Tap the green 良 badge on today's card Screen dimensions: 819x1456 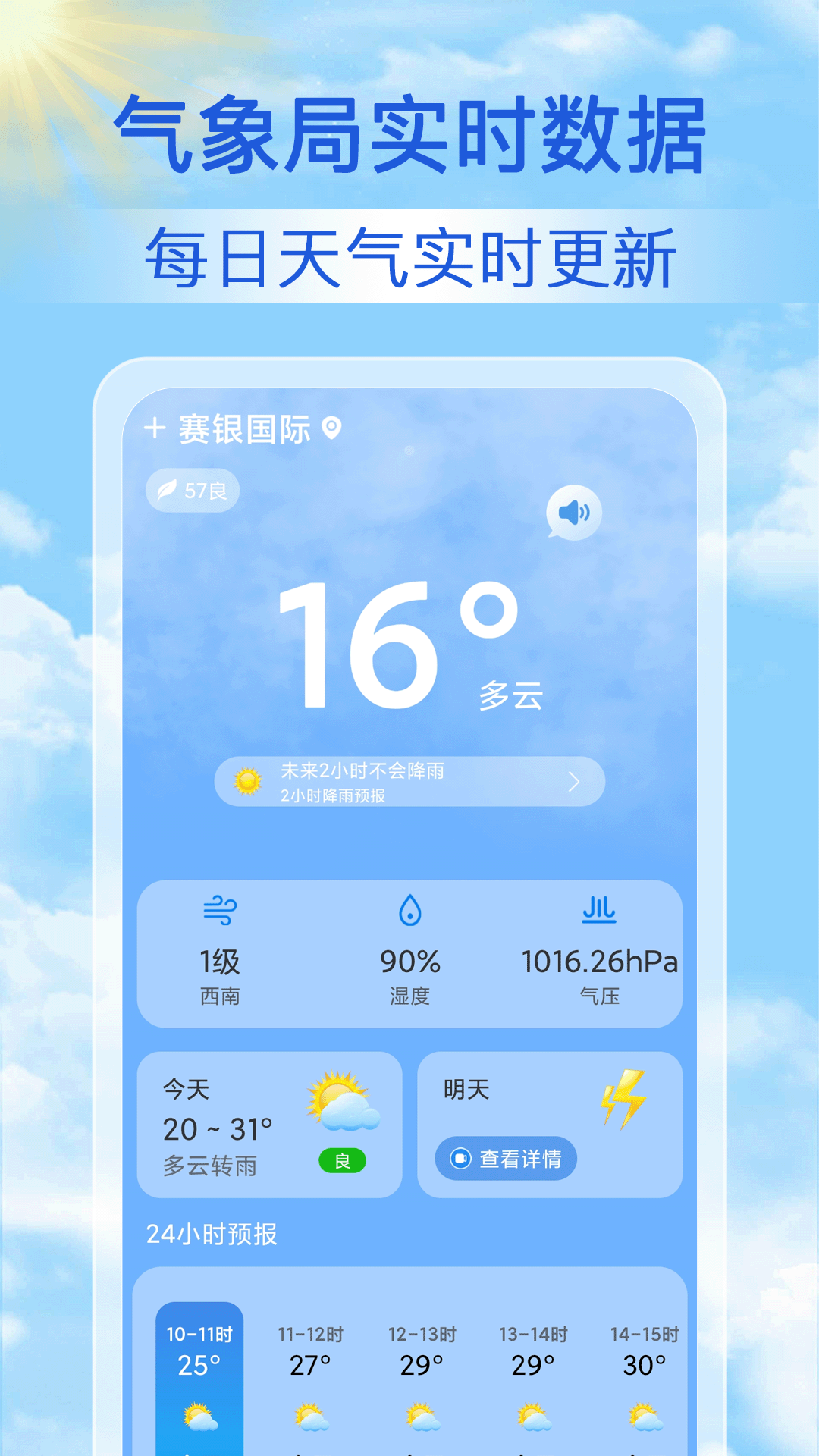342,1159
